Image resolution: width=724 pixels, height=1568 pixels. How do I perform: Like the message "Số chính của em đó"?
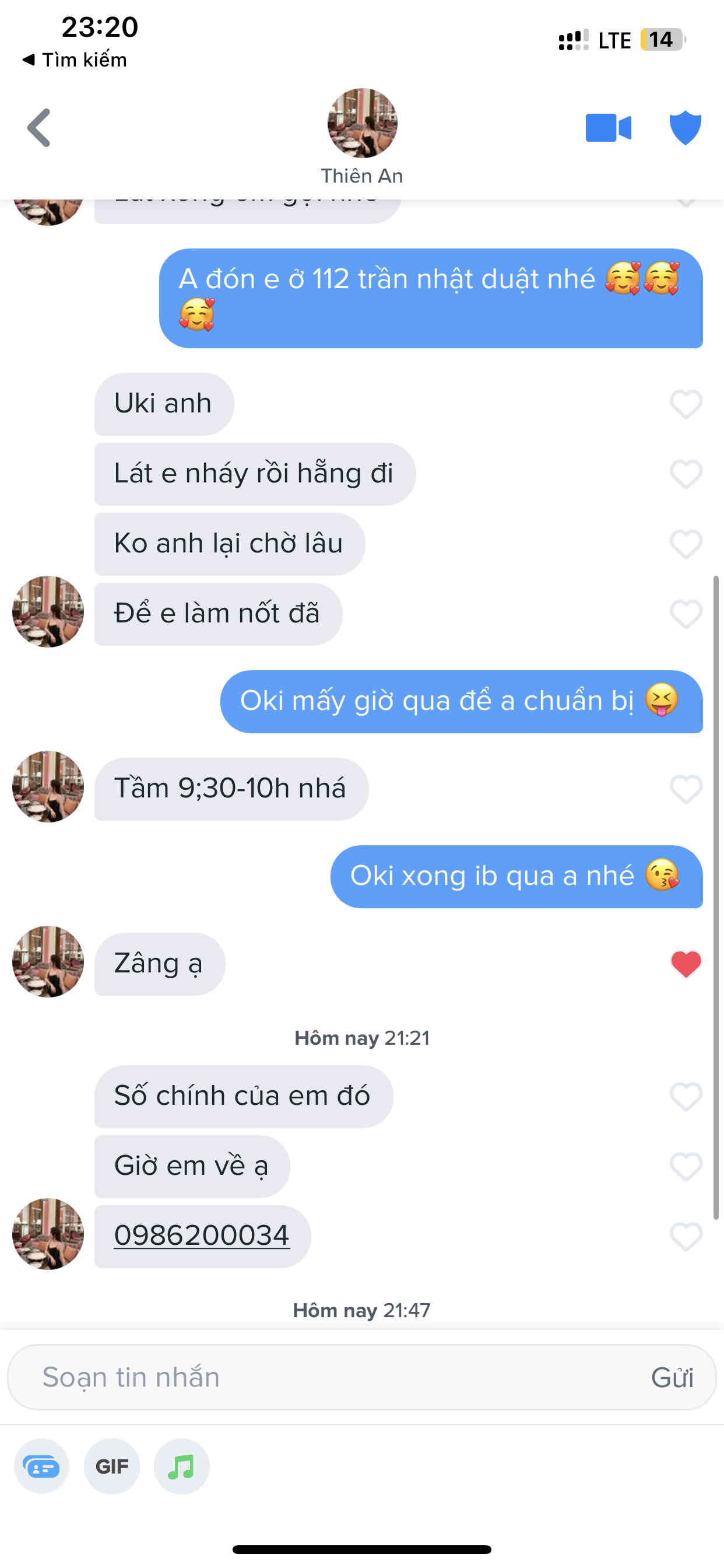[x=686, y=1096]
